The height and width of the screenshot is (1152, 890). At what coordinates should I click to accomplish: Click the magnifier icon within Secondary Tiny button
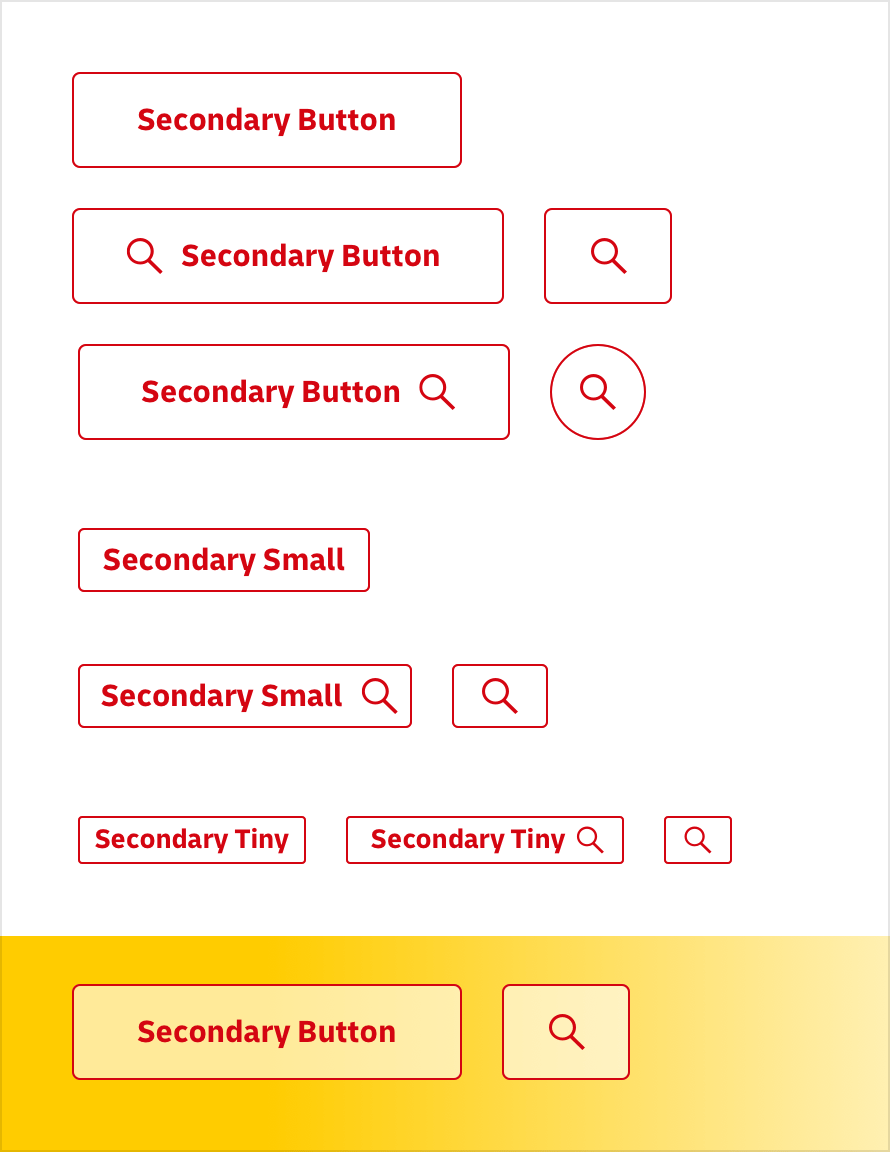(591, 840)
